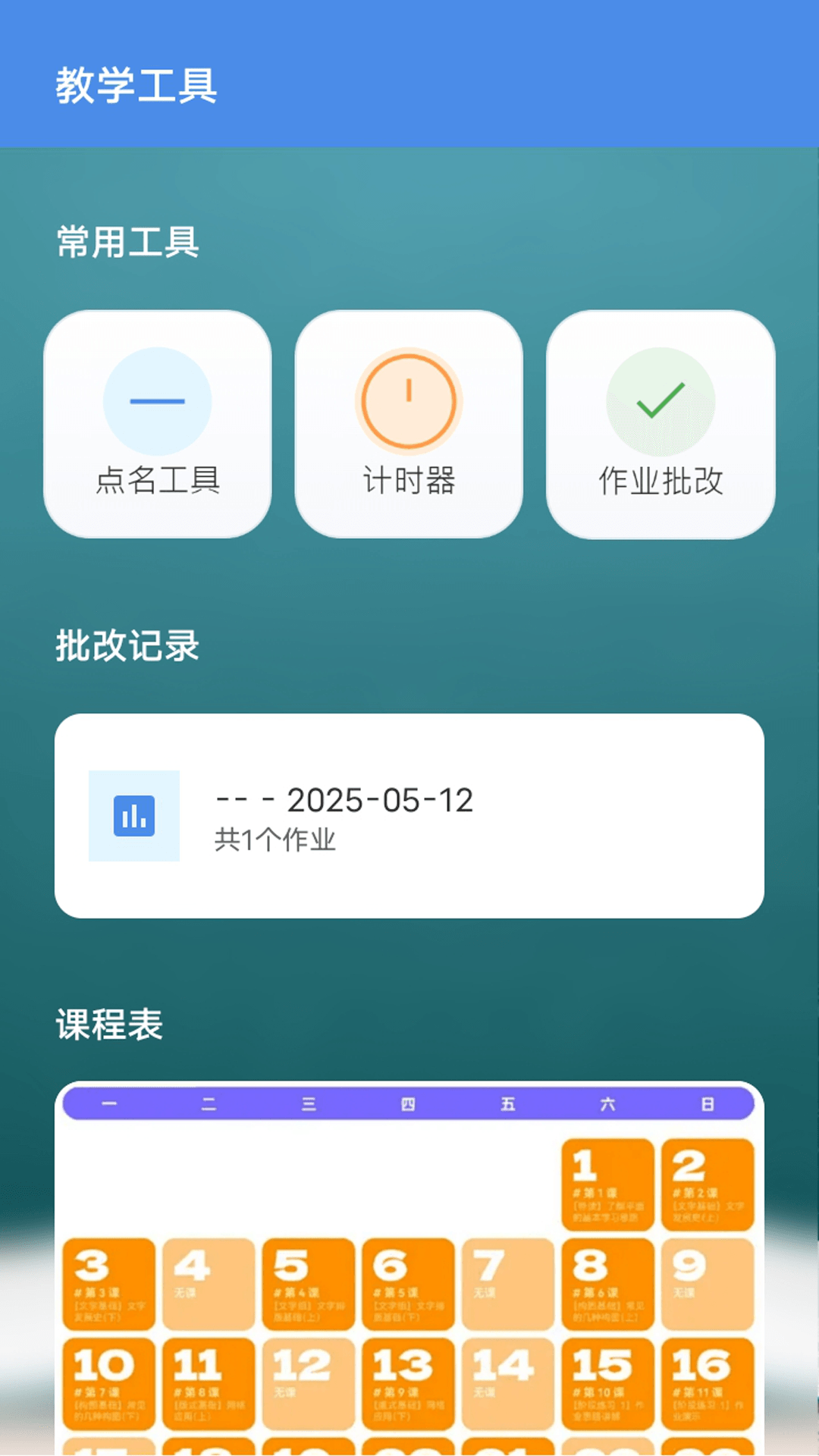Screen dimensions: 819x1456
Task: Click the day 4 无课 cell
Action: point(208,1282)
